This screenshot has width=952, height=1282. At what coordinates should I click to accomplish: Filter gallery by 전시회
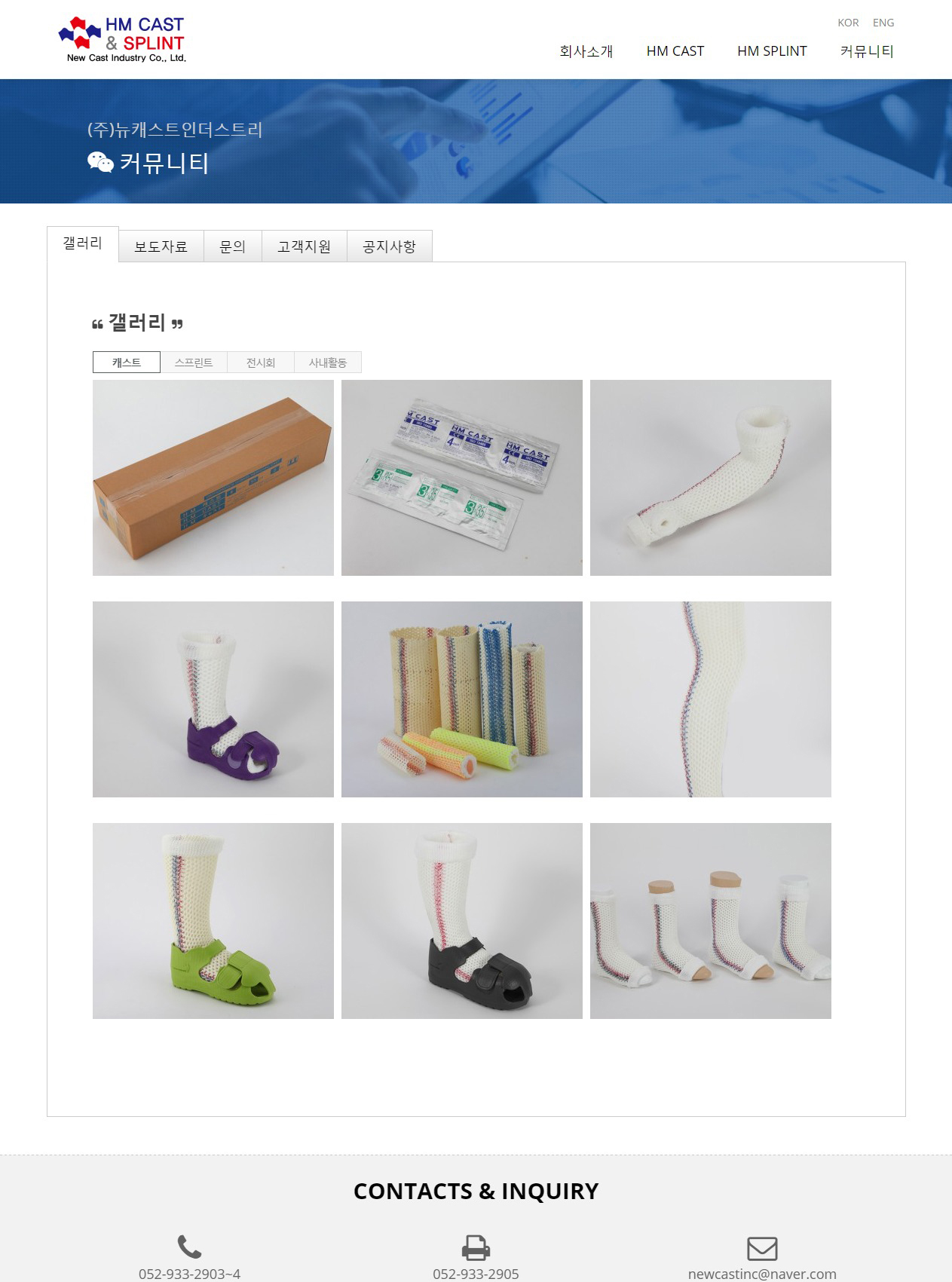pyautogui.click(x=260, y=363)
